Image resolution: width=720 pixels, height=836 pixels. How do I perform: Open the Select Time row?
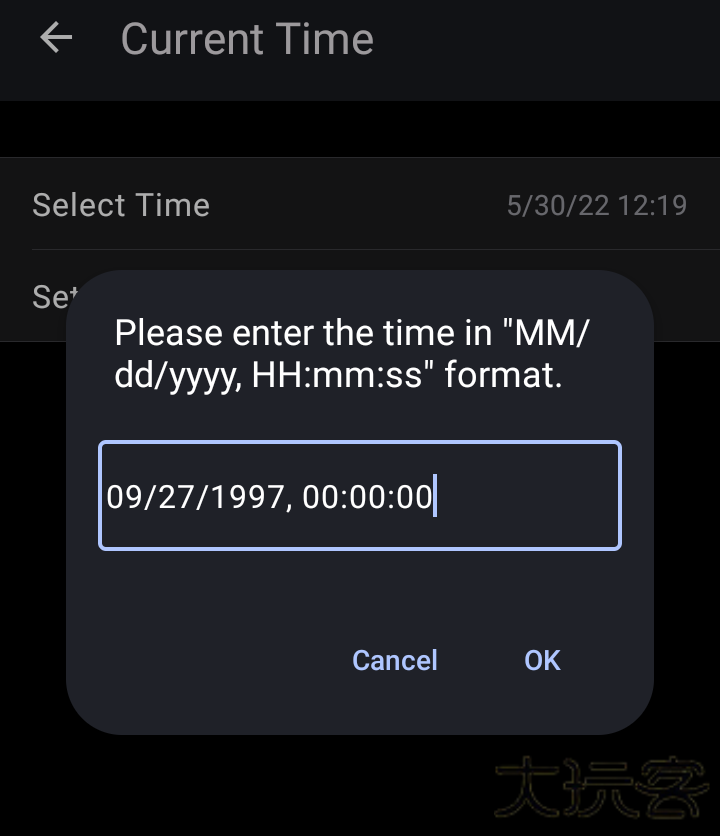click(x=359, y=205)
